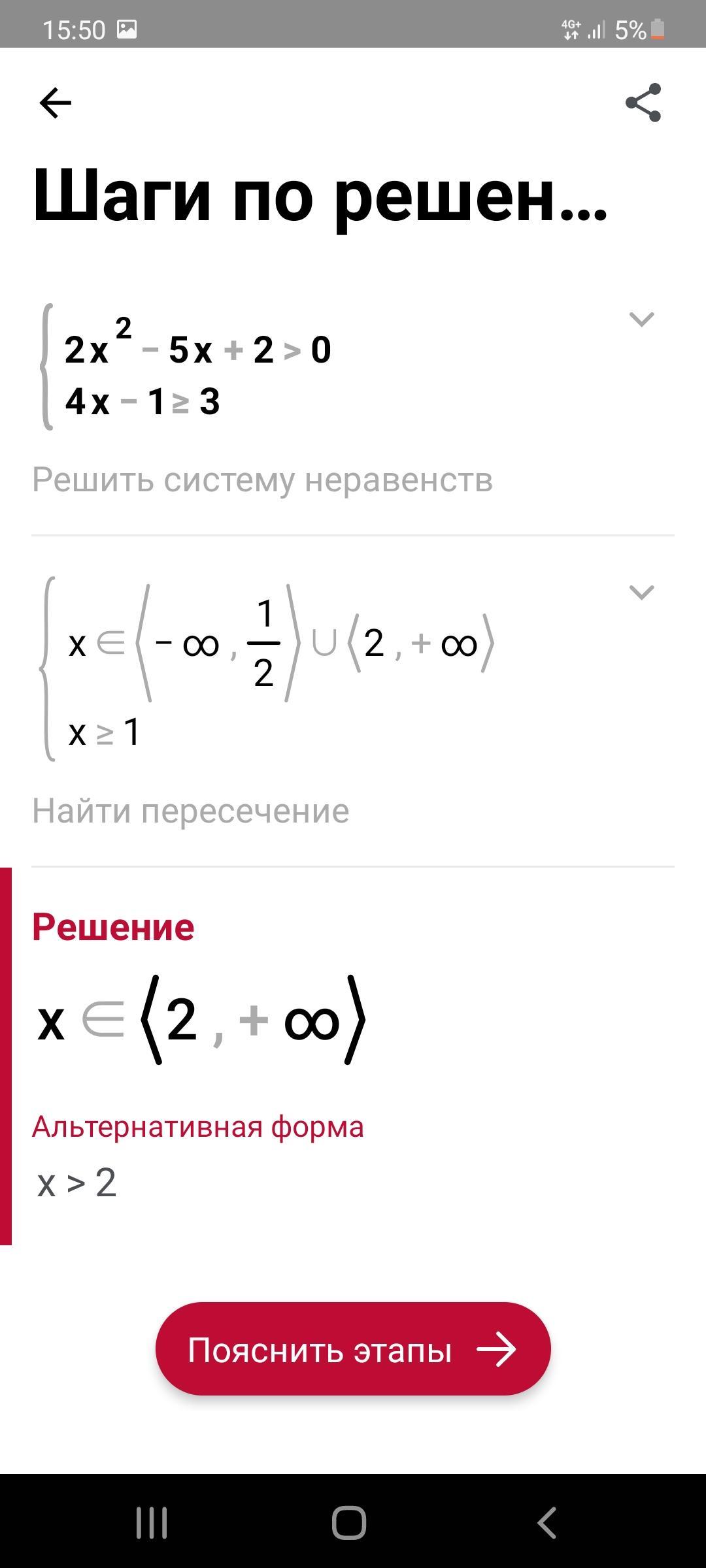Open recent apps in the navigation bar

152,1524
